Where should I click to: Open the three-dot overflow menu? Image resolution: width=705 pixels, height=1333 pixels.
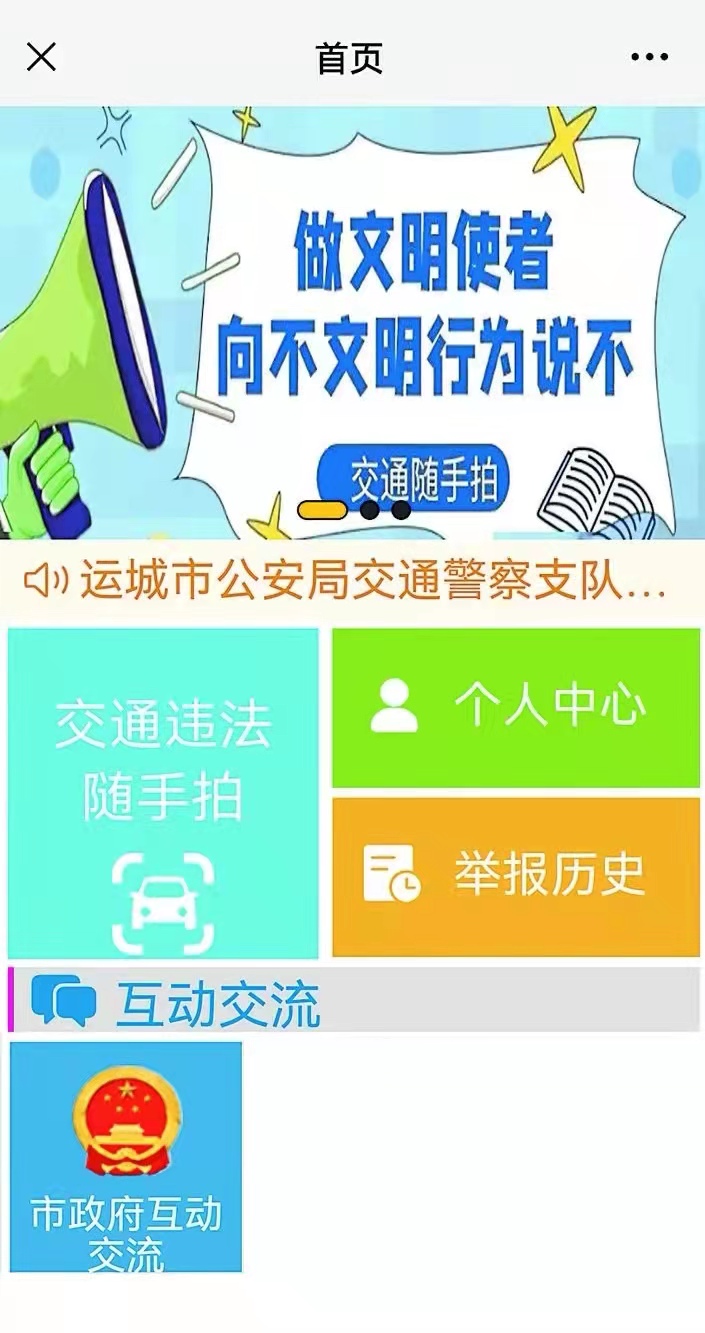tap(649, 57)
